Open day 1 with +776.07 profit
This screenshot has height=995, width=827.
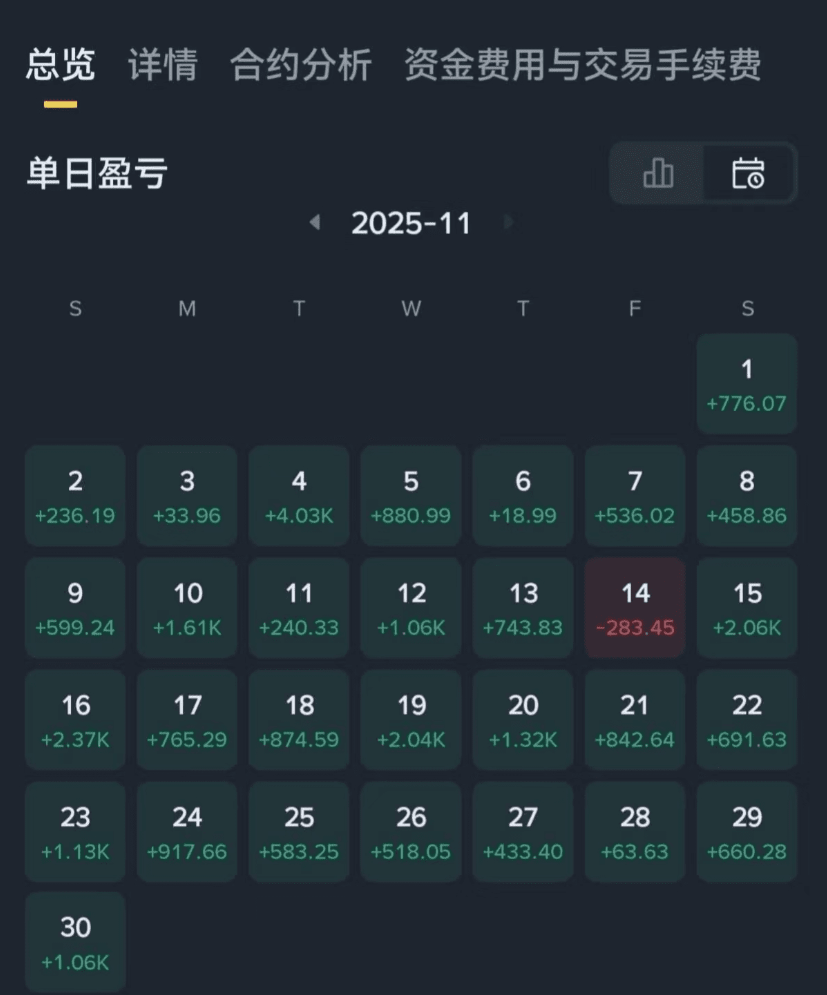tap(747, 384)
